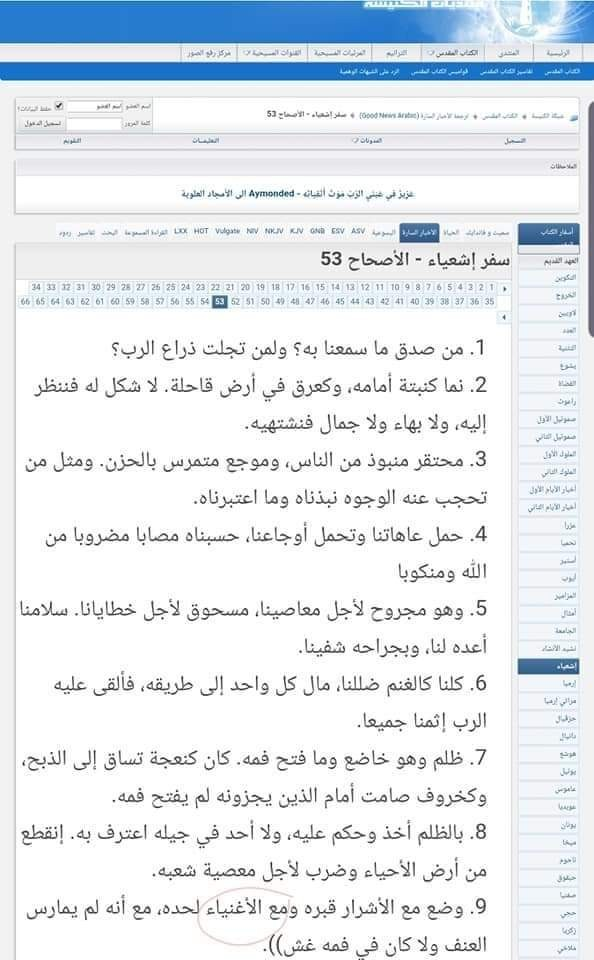Tap the تسجيل الدخول login button
This screenshot has height=960, width=594.
point(42,124)
